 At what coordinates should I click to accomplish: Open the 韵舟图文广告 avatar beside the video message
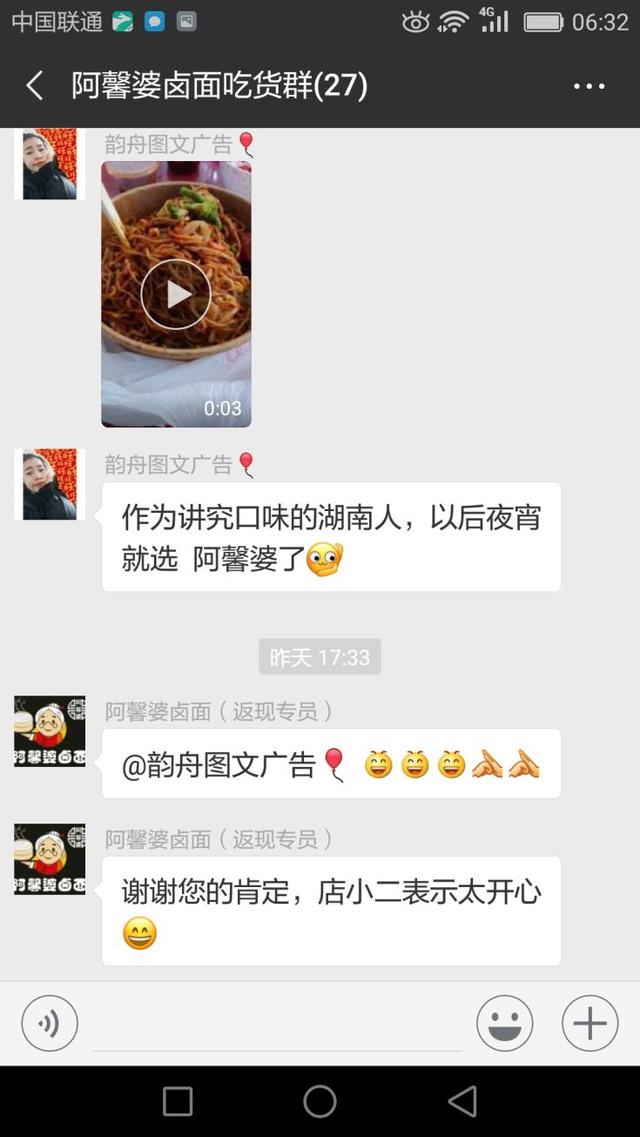[49, 165]
